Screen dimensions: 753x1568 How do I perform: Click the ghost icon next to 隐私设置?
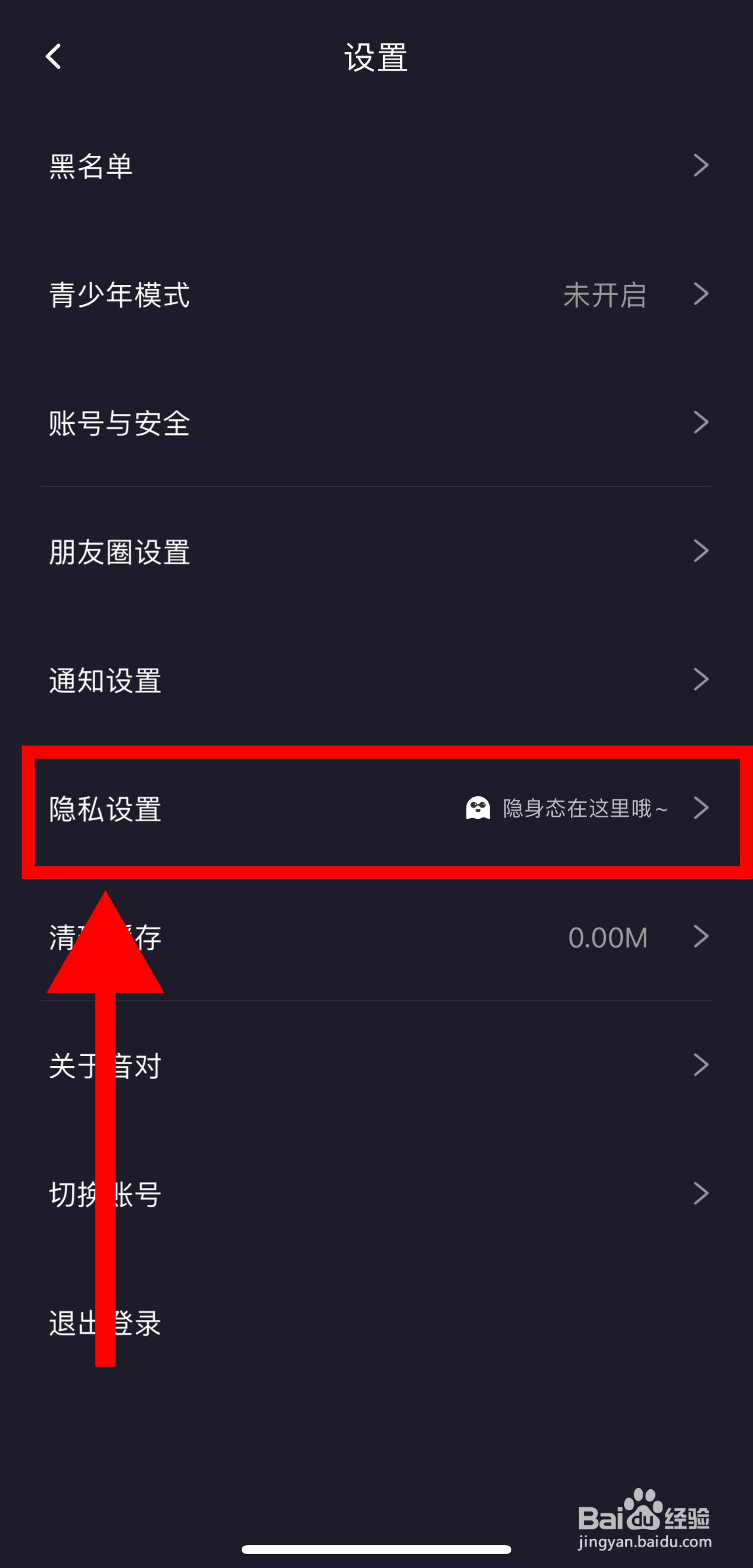coord(477,809)
